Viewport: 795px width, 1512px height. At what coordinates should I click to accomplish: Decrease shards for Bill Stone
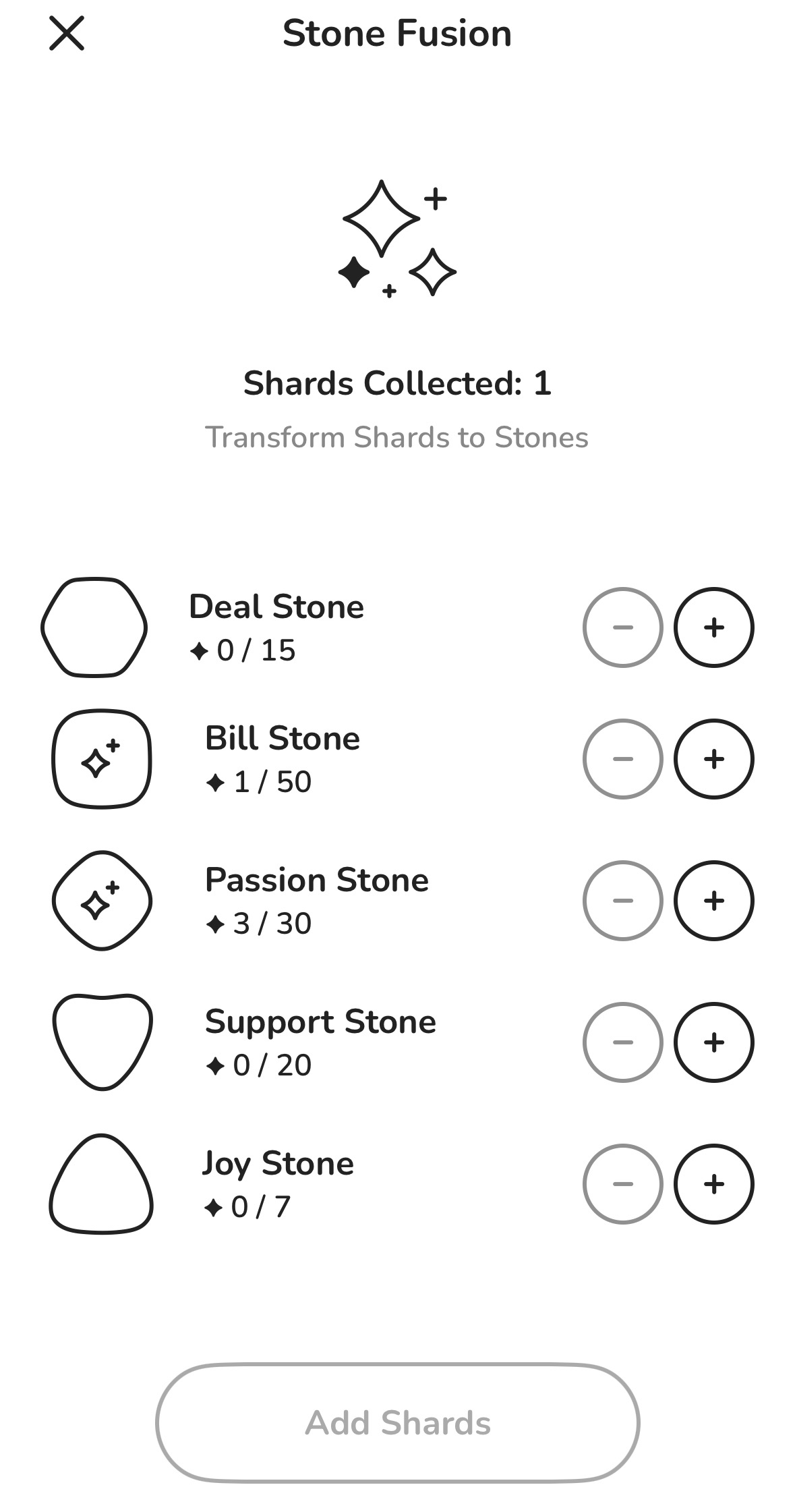click(x=623, y=759)
